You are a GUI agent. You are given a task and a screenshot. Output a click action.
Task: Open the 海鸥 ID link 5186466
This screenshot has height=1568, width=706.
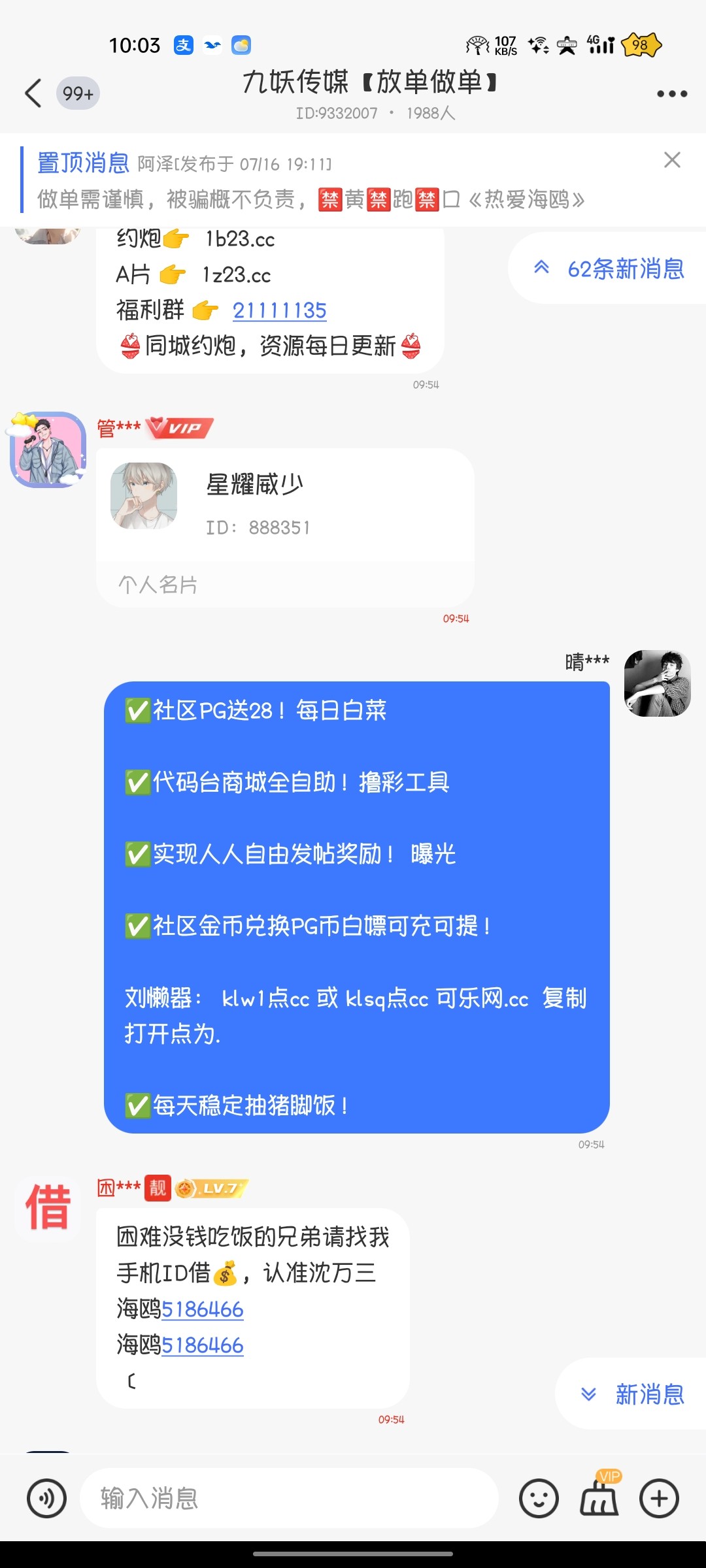203,1310
